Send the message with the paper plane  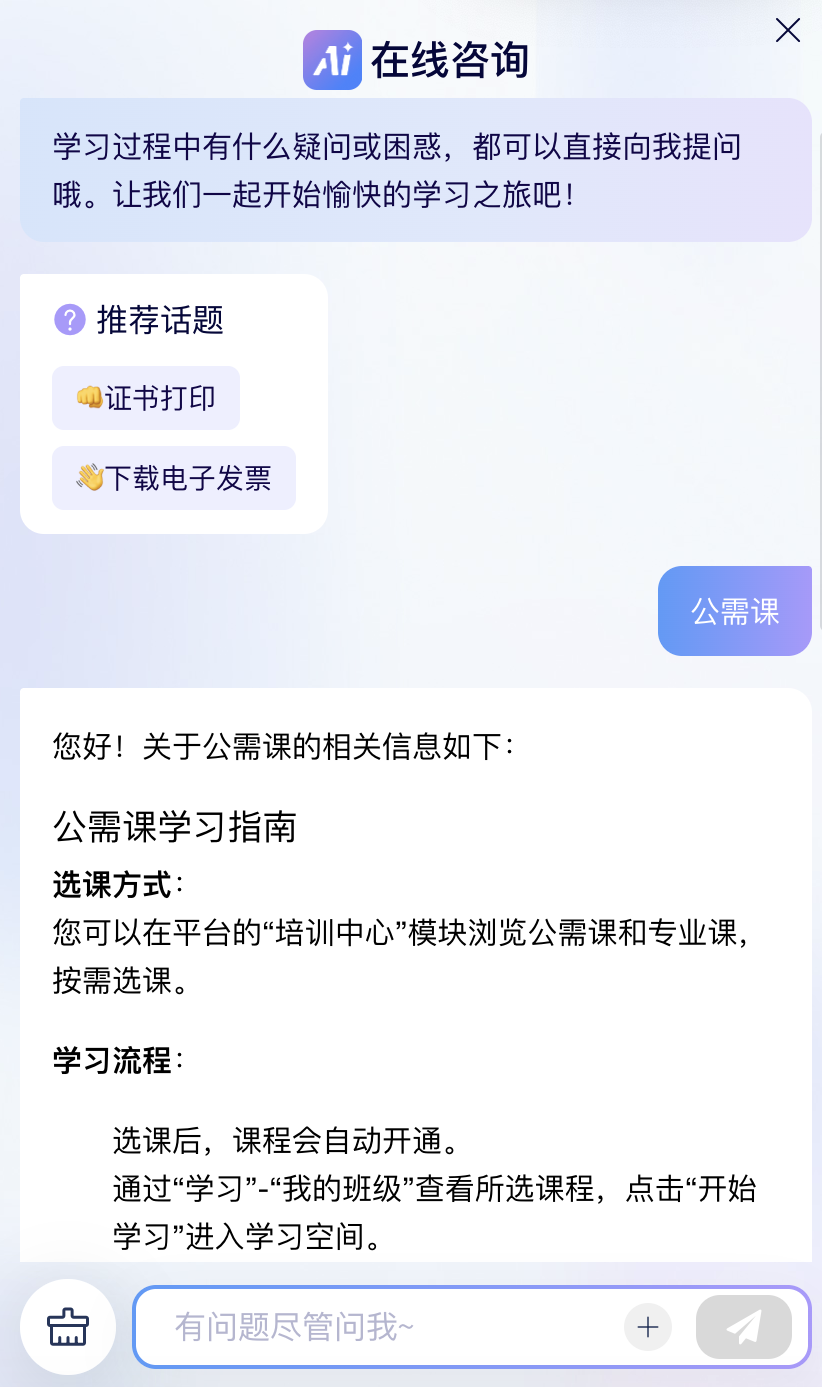pos(743,1328)
